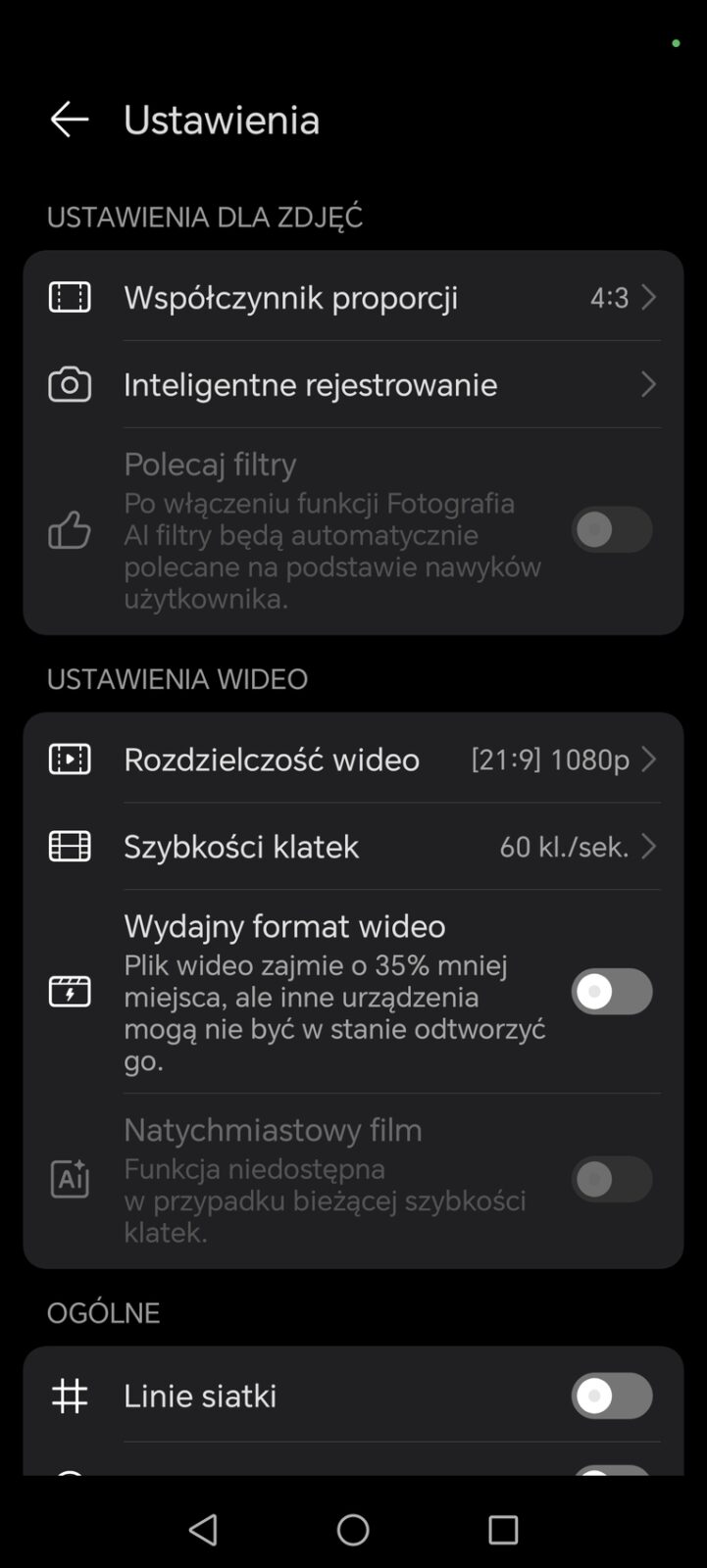Enable Wydajny format wideo switch
Viewport: 707px width, 1568px height.
click(x=611, y=992)
